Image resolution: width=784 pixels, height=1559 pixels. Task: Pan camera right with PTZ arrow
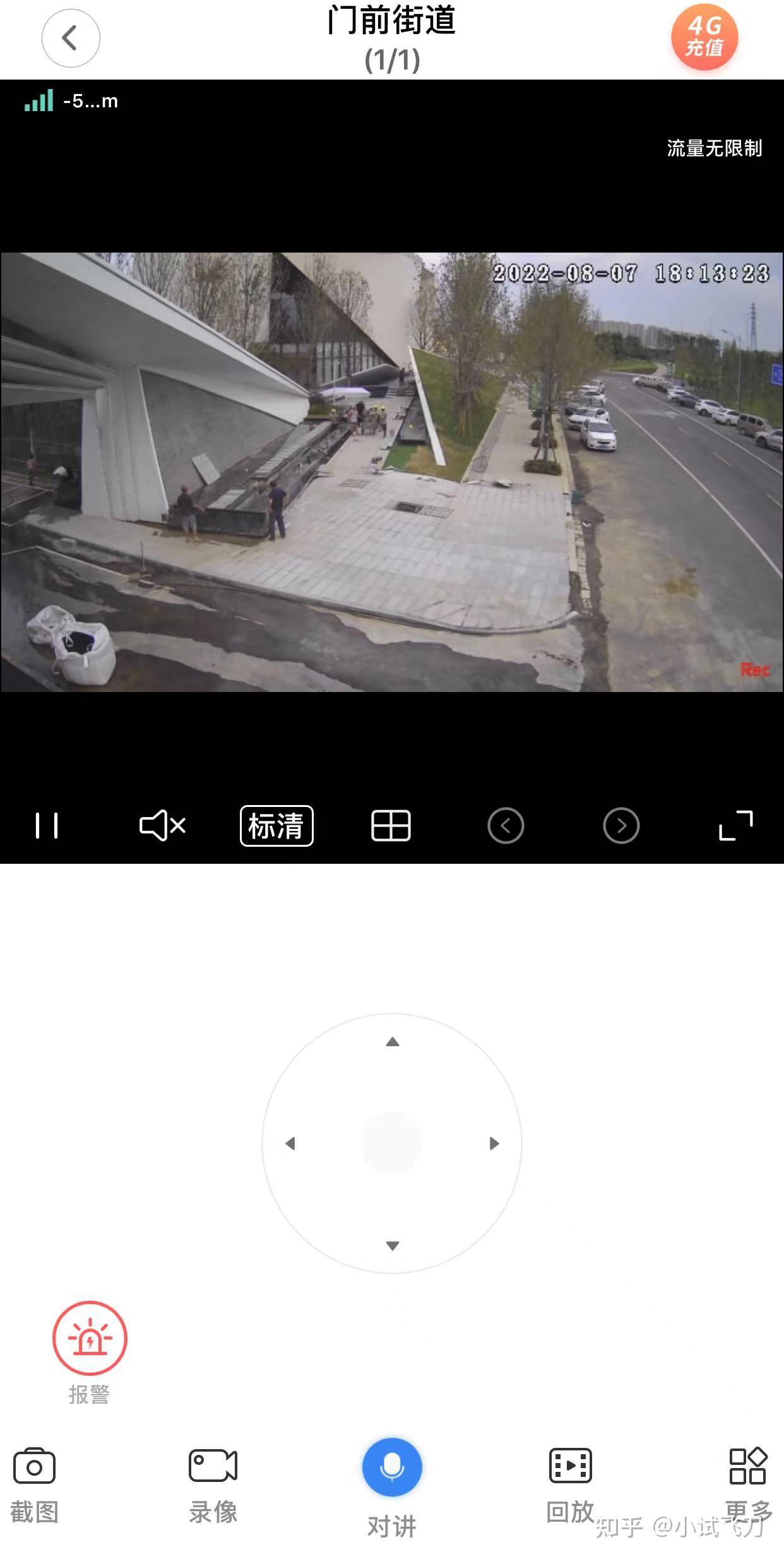click(494, 1144)
